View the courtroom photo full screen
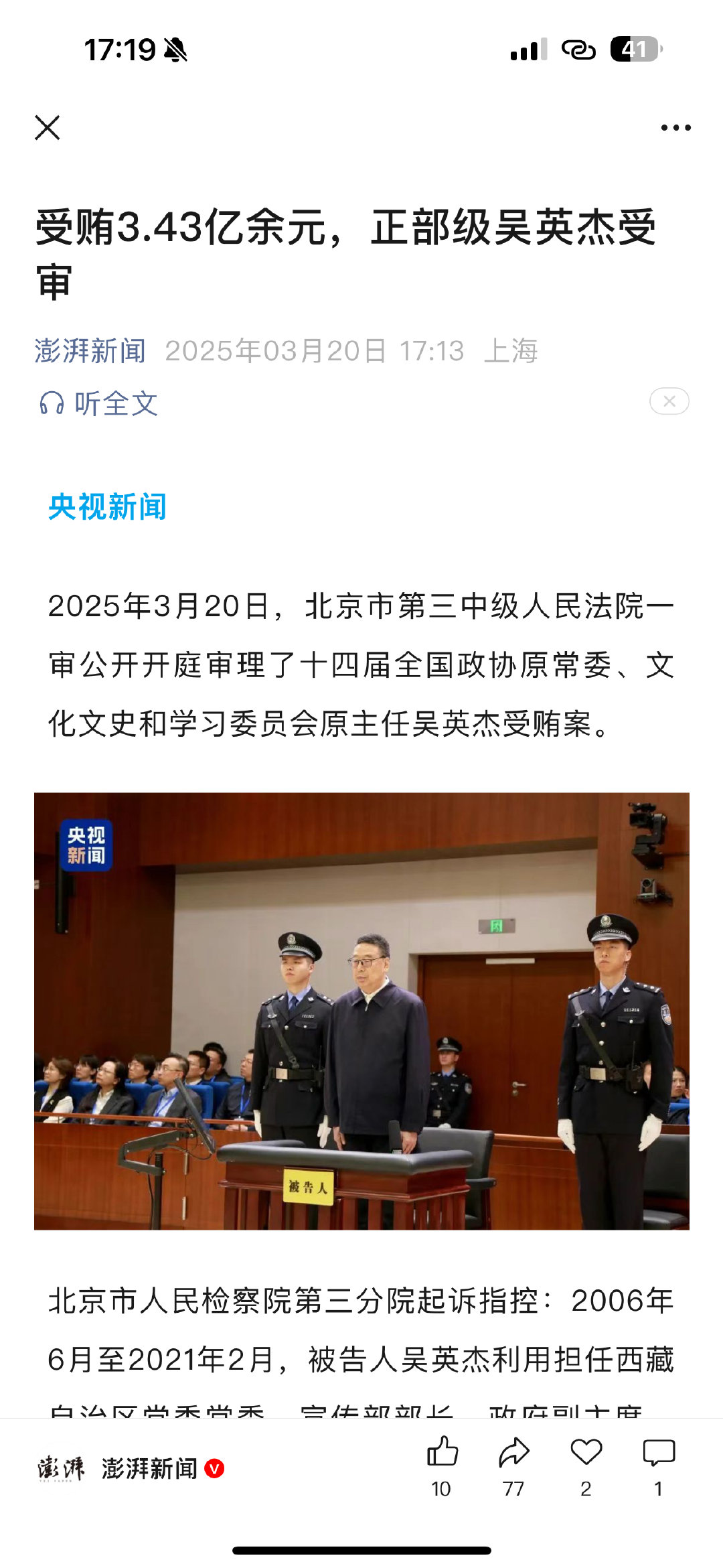Viewport: 723px width, 1568px height. pos(361,1011)
